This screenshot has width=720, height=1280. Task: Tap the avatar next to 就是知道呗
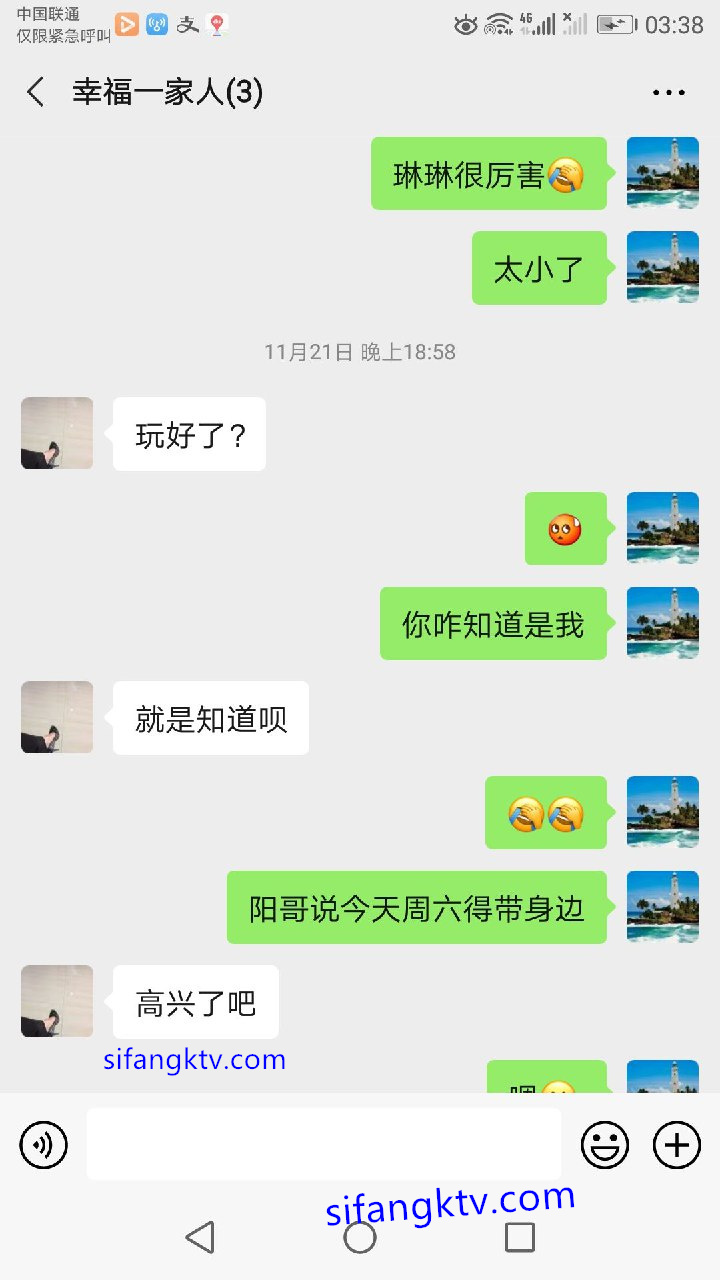[x=57, y=717]
